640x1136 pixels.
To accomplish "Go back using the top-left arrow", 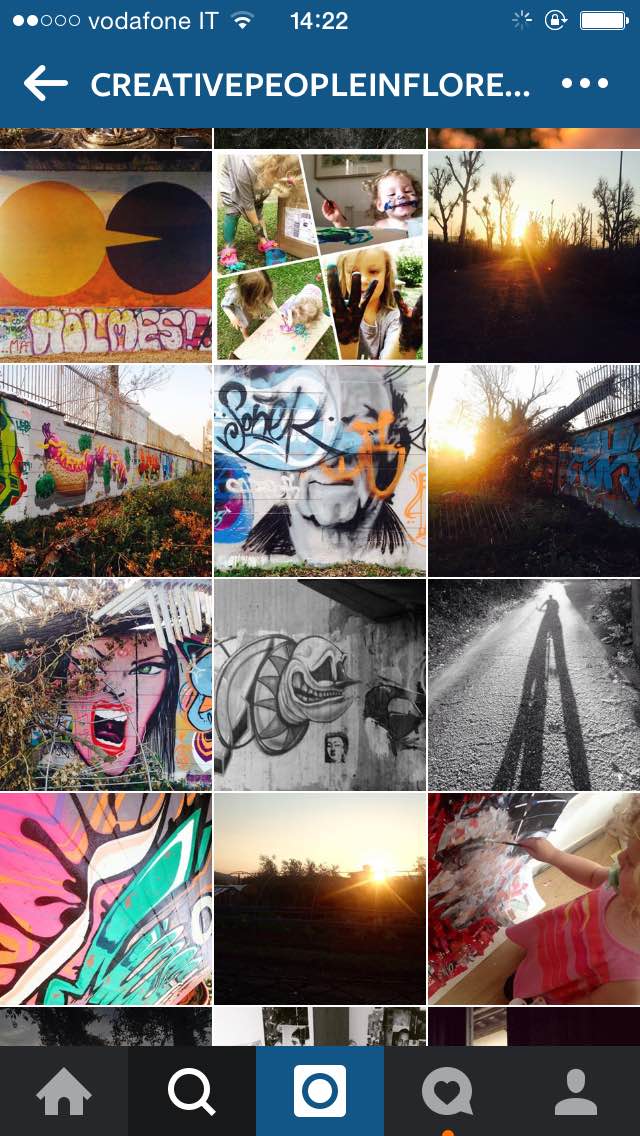I will pyautogui.click(x=45, y=85).
